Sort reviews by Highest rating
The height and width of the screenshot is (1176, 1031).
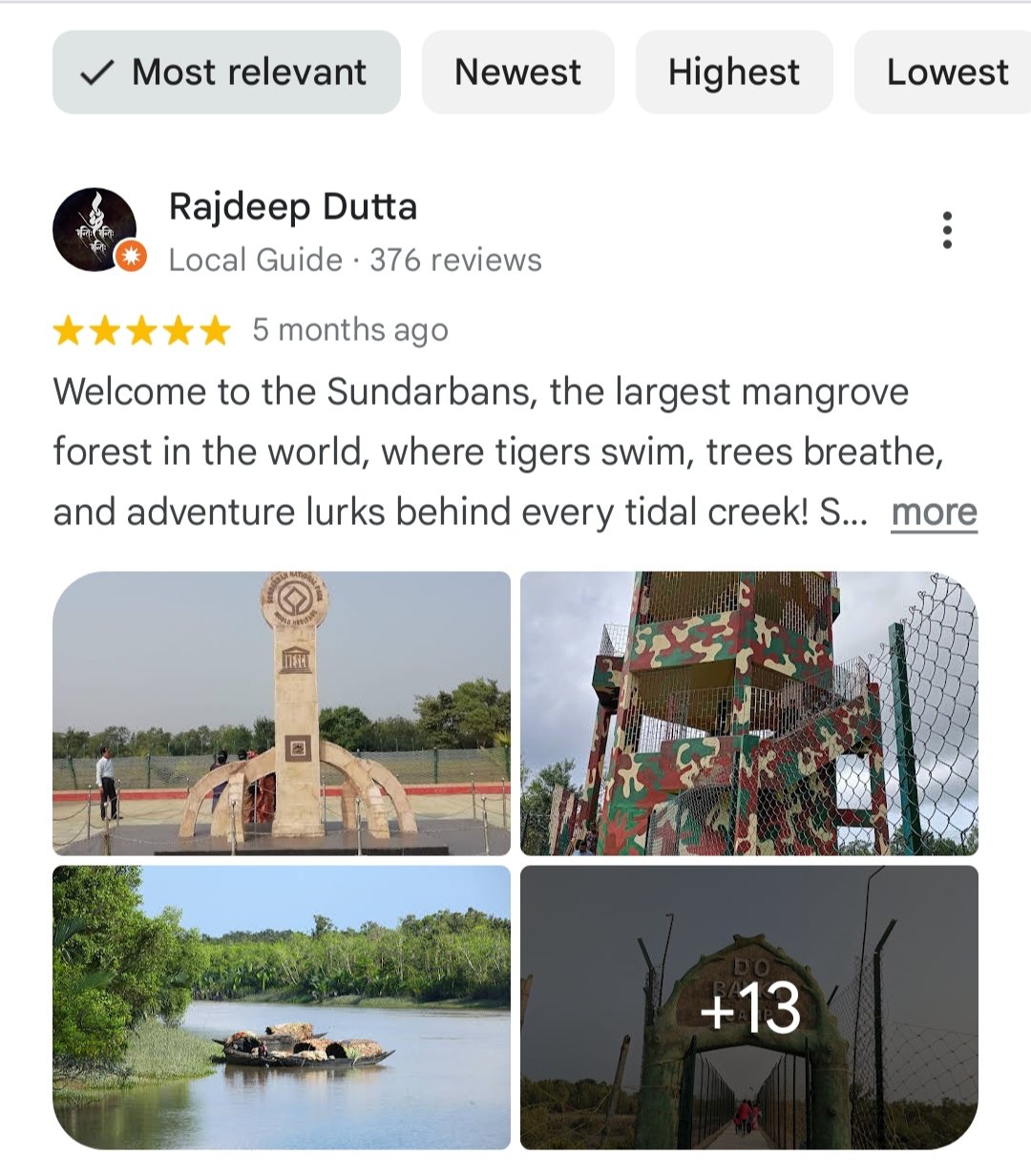(x=733, y=73)
